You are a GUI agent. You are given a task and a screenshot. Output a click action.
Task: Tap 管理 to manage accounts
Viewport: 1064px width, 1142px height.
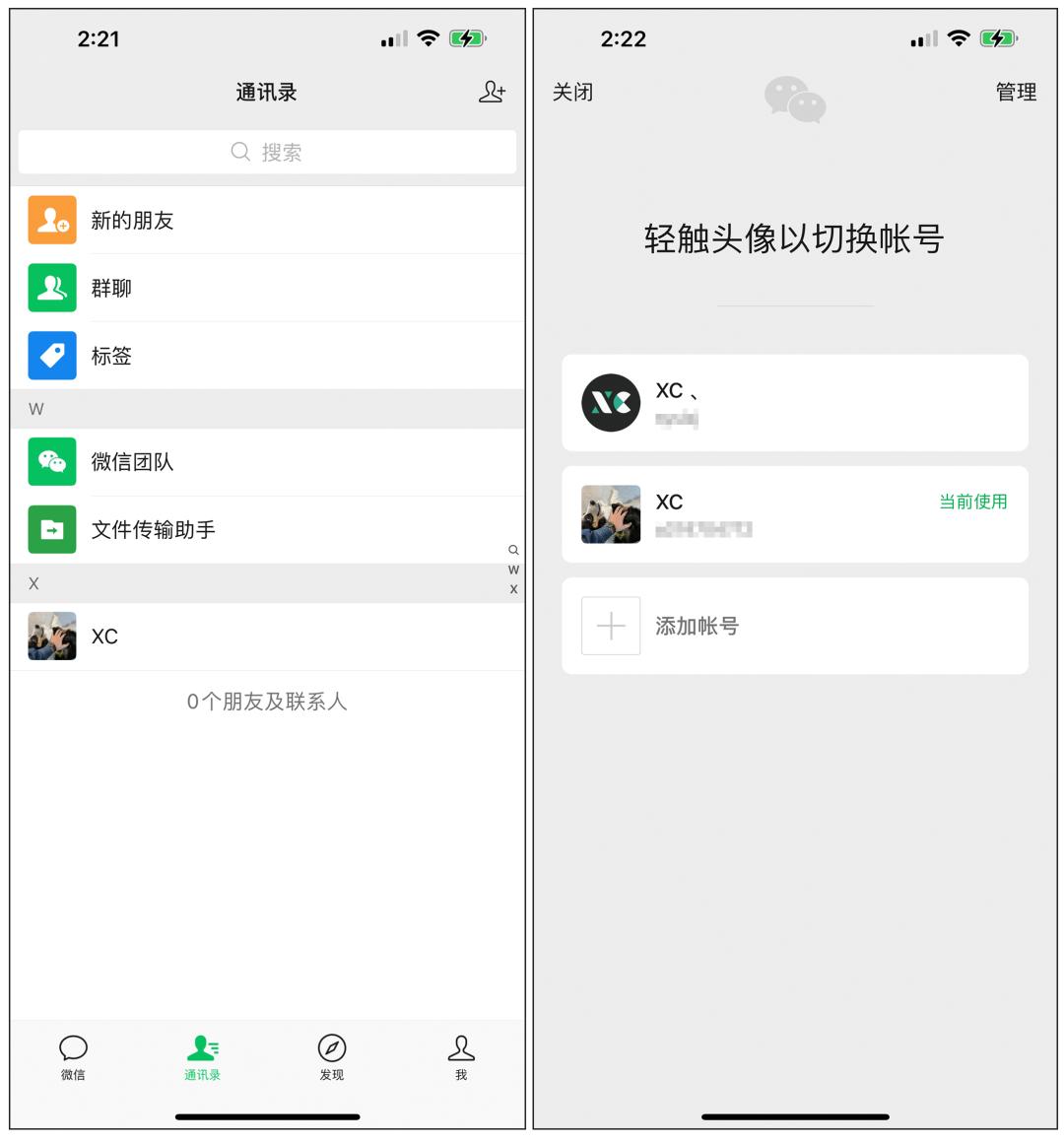pyautogui.click(x=1016, y=92)
